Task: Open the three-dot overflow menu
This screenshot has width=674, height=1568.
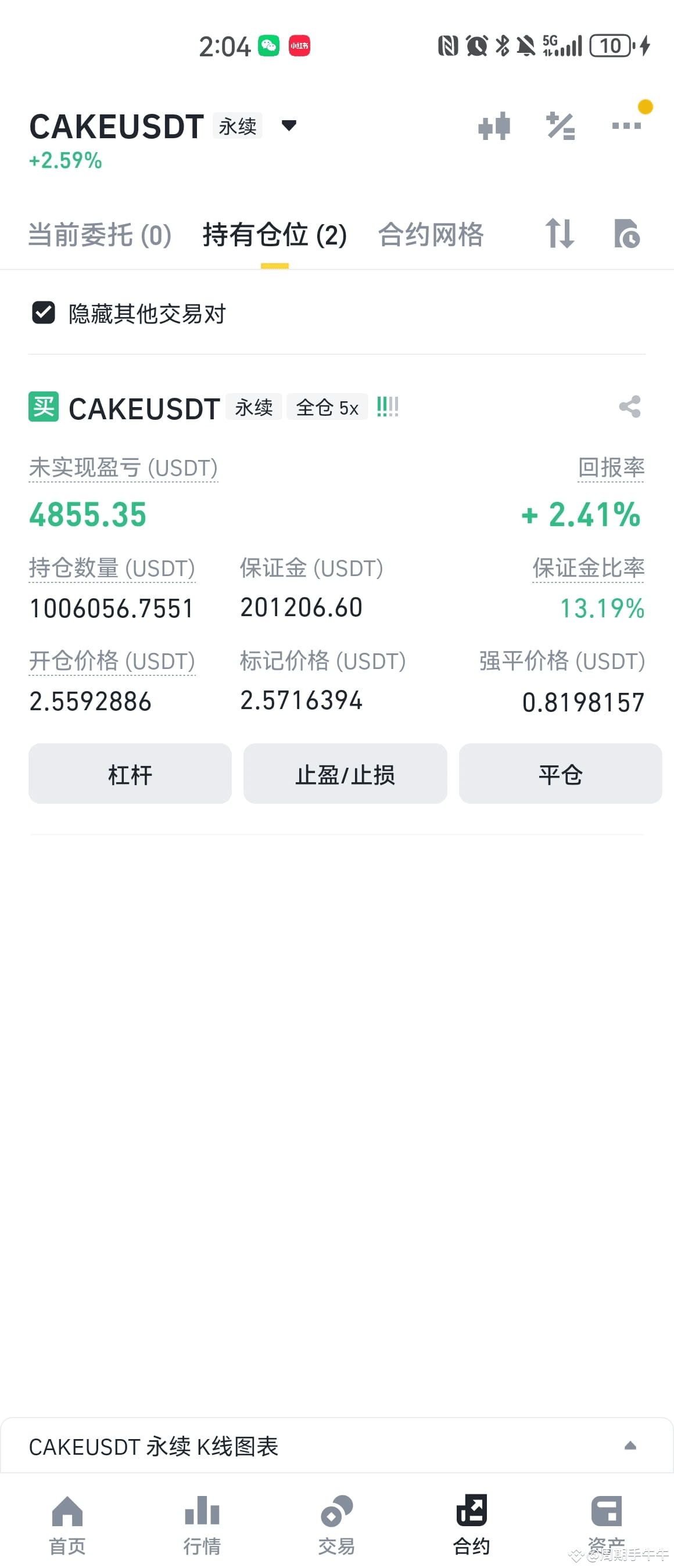Action: 626,126
